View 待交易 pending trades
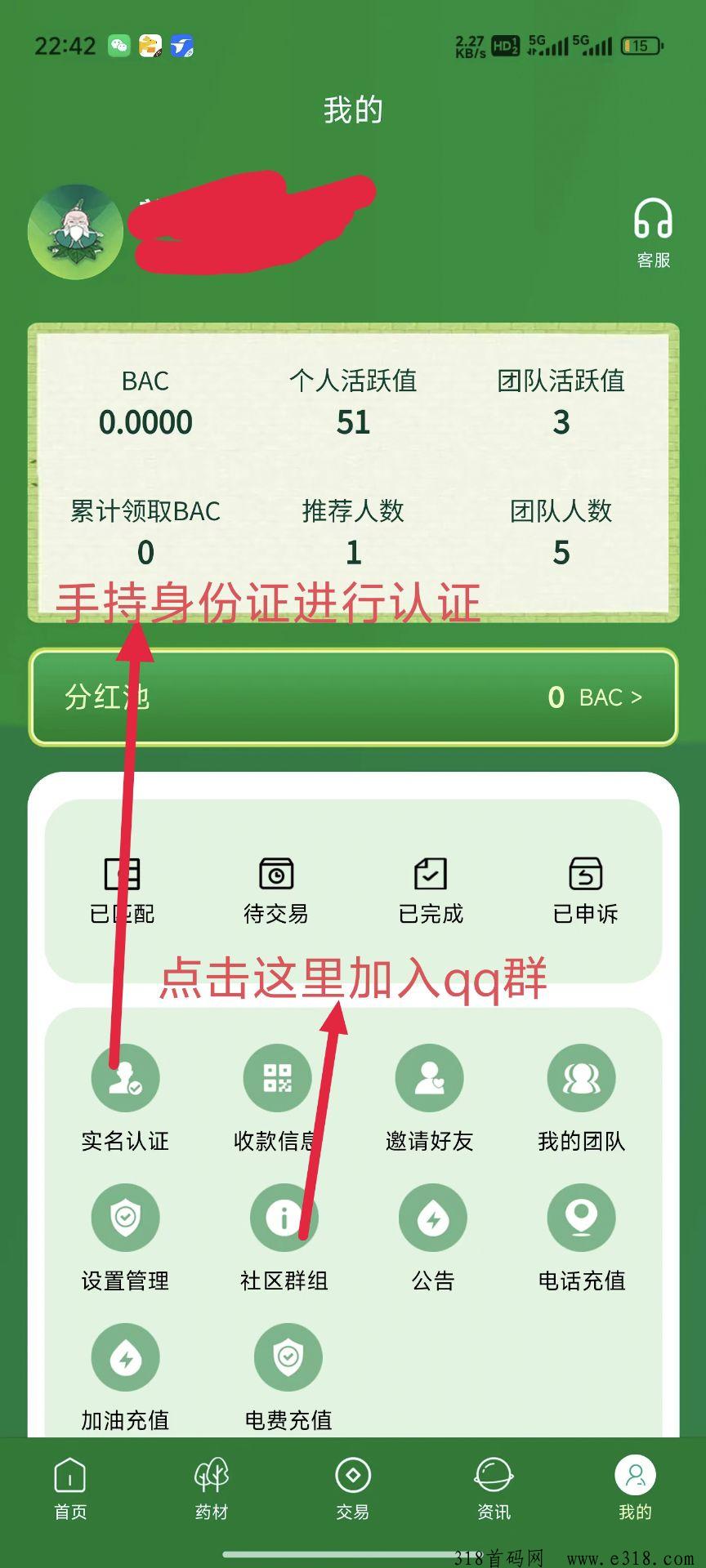This screenshot has height=1568, width=706. coord(276,889)
